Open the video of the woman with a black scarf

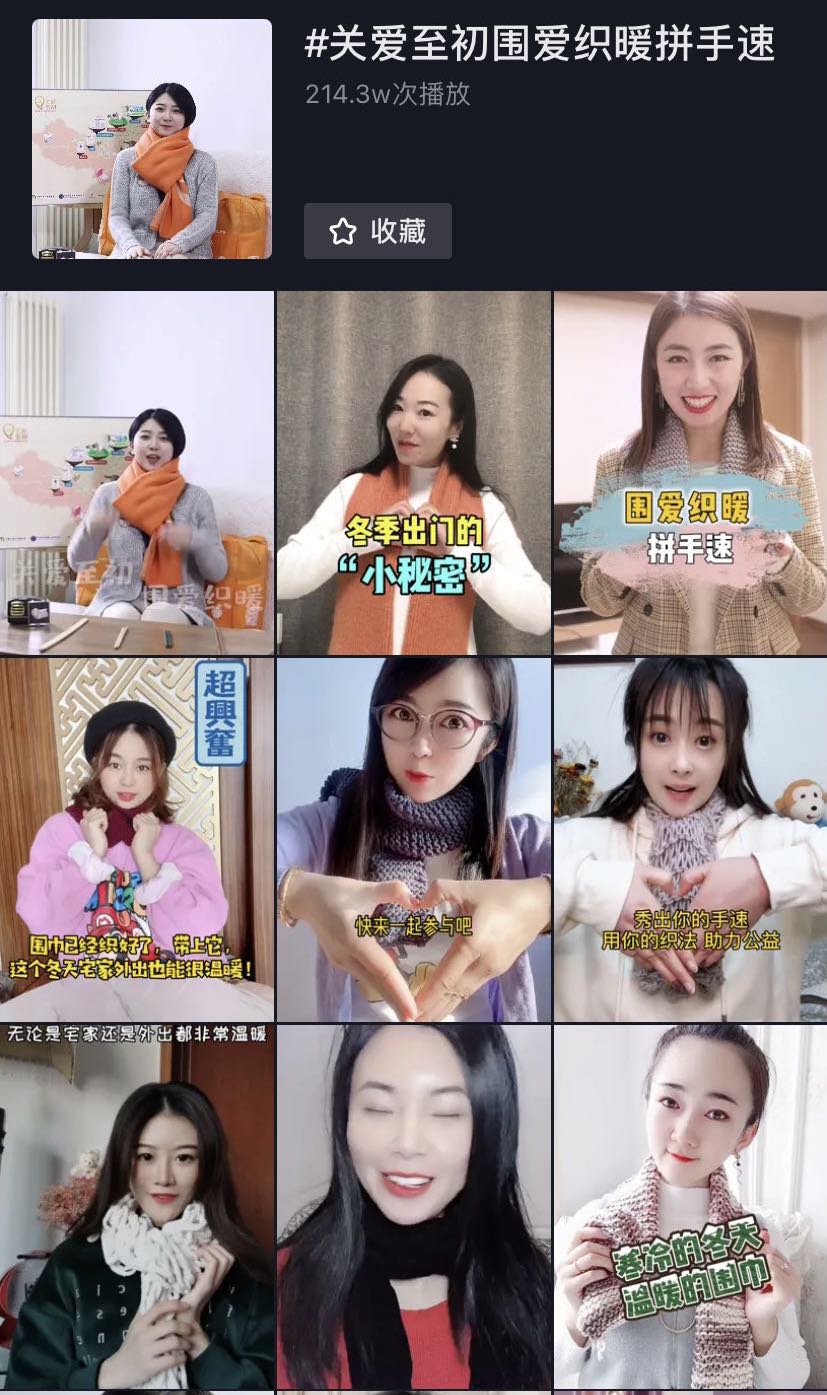(413, 1205)
